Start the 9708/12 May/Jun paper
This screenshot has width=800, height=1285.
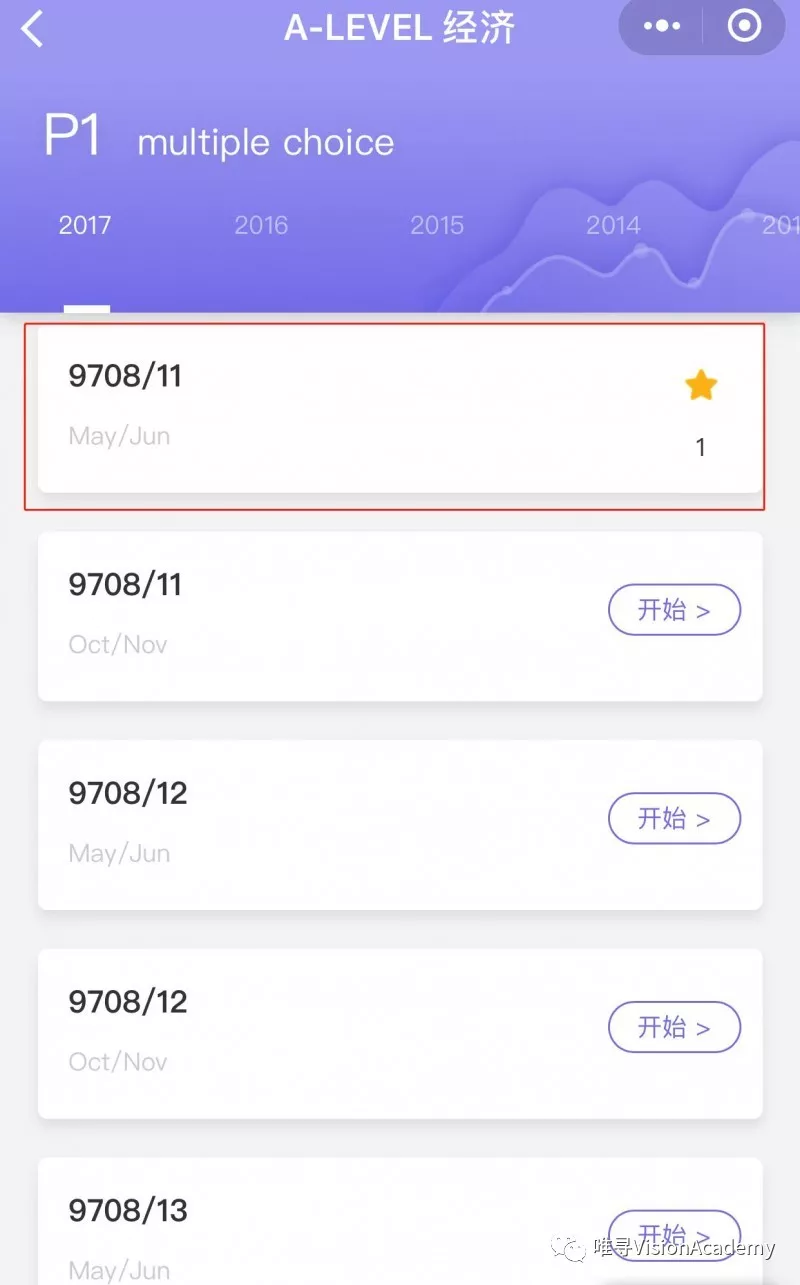tap(674, 819)
